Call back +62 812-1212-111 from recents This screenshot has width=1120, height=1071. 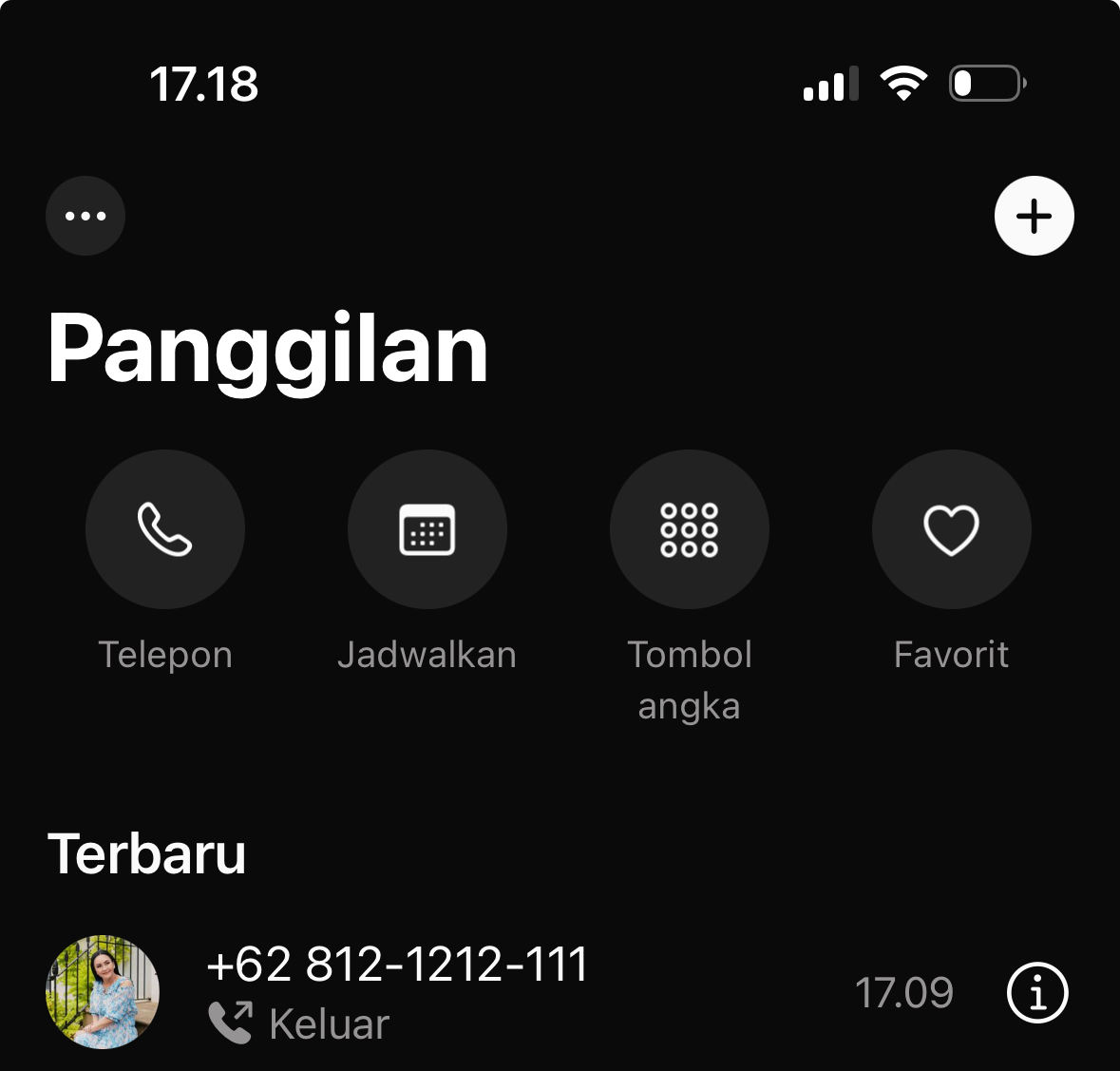pyautogui.click(x=397, y=988)
